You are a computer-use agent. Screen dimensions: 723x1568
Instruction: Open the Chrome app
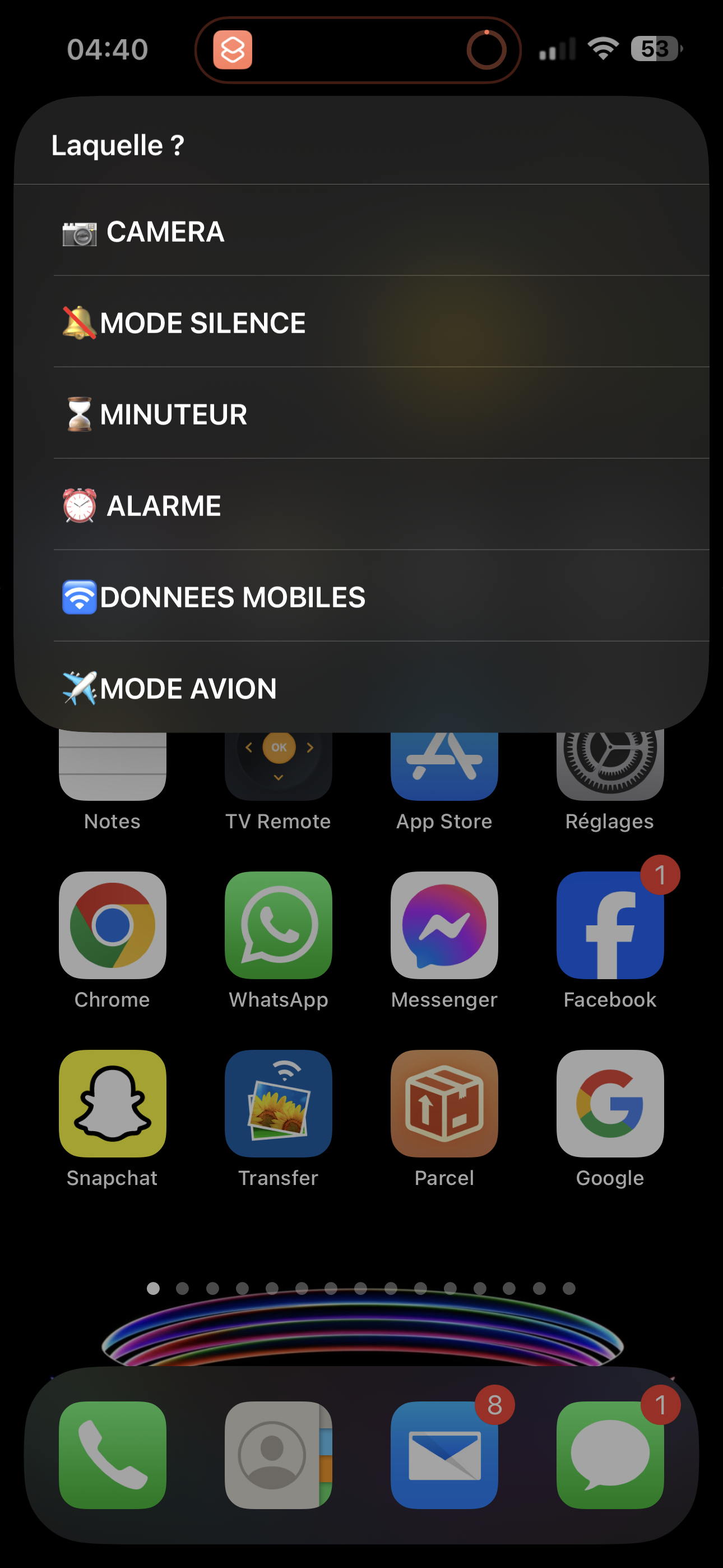pos(113,925)
